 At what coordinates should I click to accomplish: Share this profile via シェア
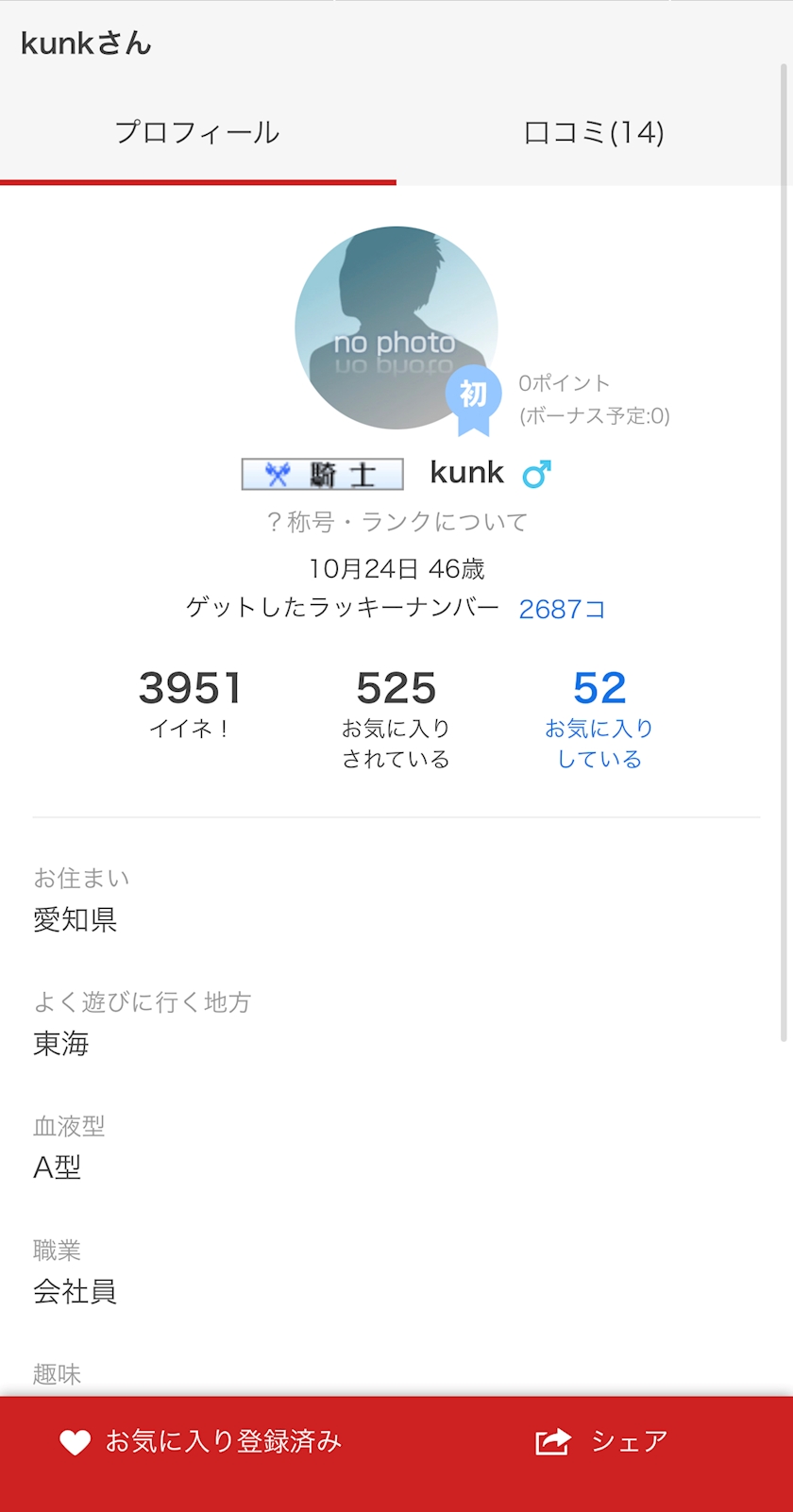point(601,1441)
